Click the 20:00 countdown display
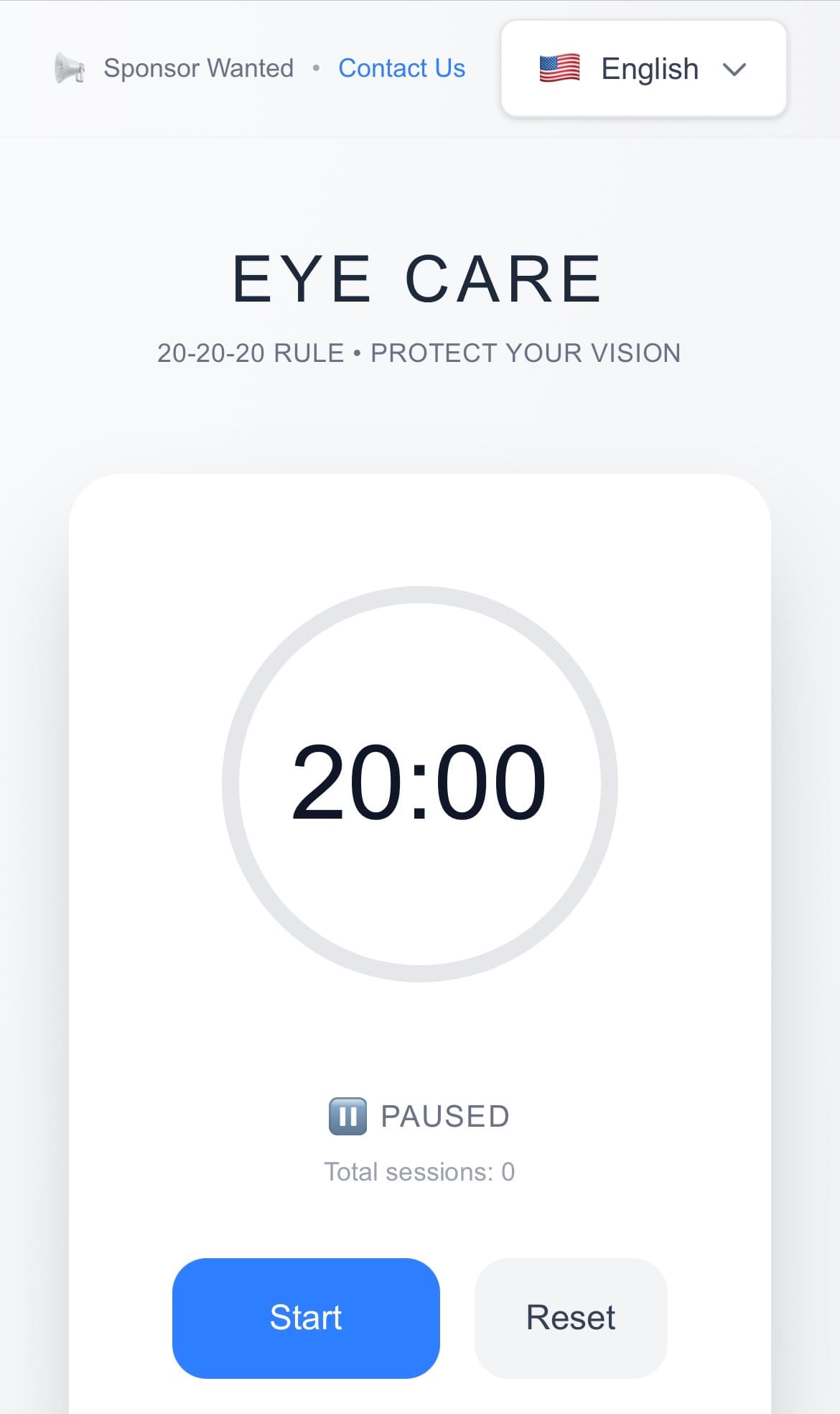The width and height of the screenshot is (840, 1414). click(x=419, y=783)
